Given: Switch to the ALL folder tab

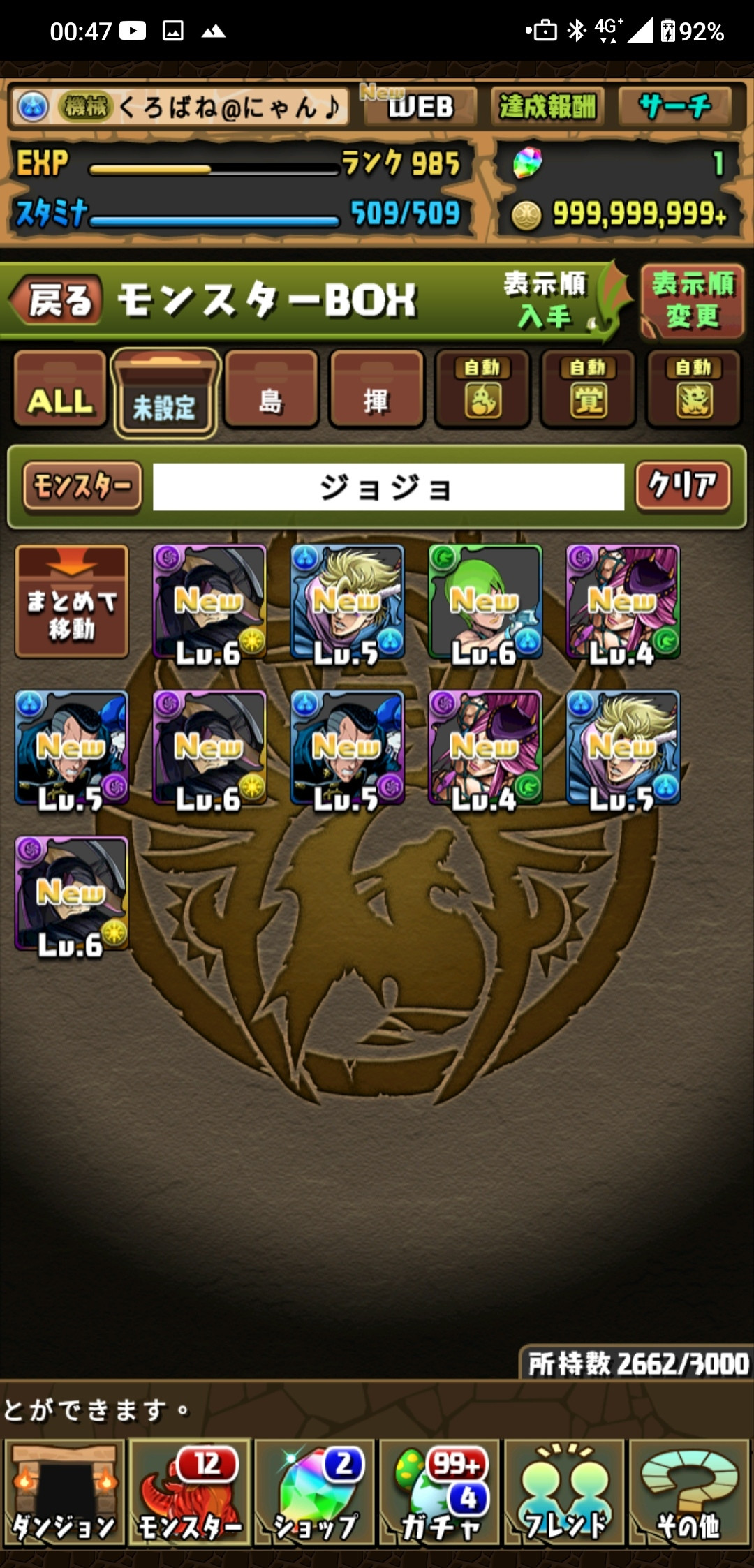Looking at the screenshot, I should (x=60, y=390).
